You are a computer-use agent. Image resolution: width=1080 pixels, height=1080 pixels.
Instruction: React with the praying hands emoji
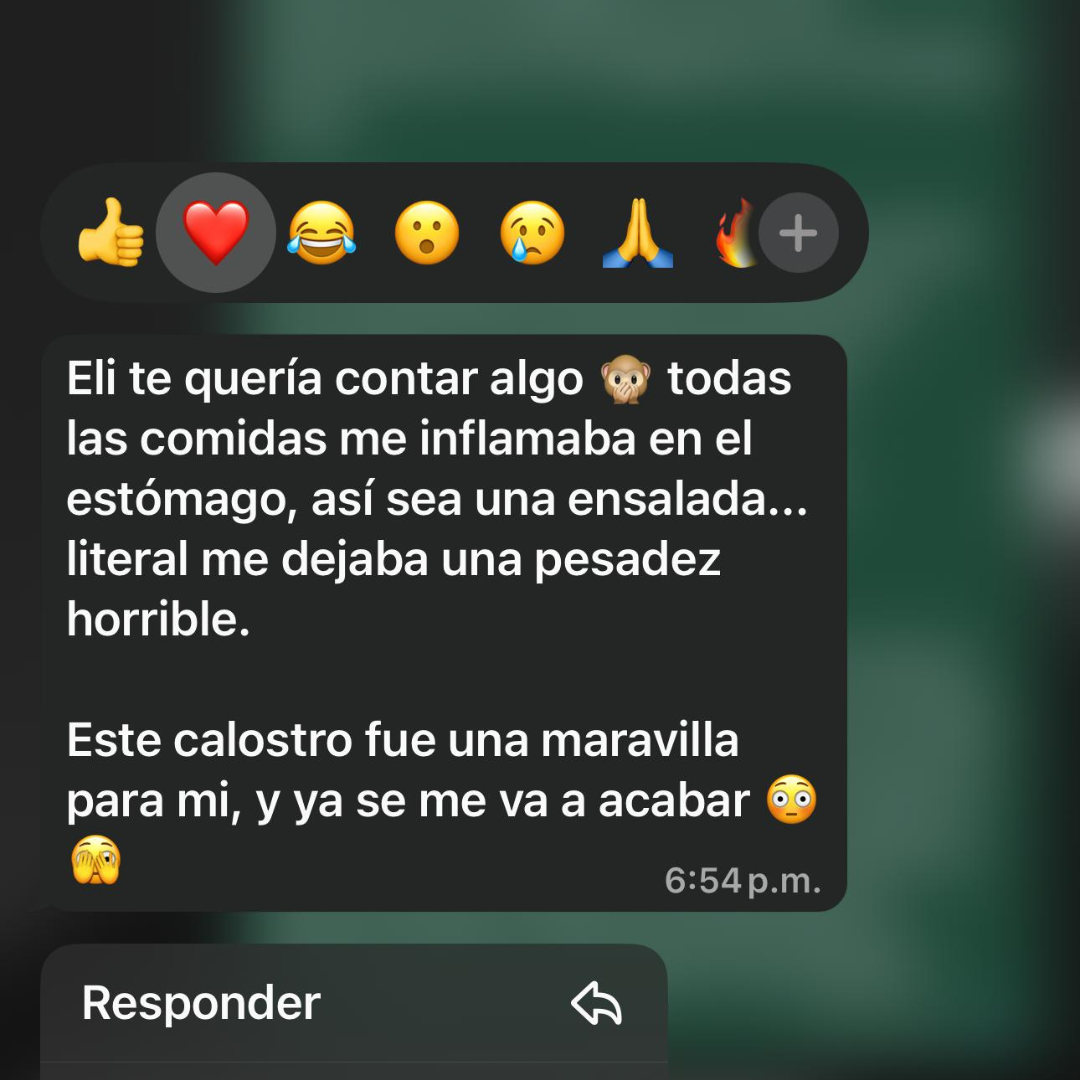coord(638,233)
